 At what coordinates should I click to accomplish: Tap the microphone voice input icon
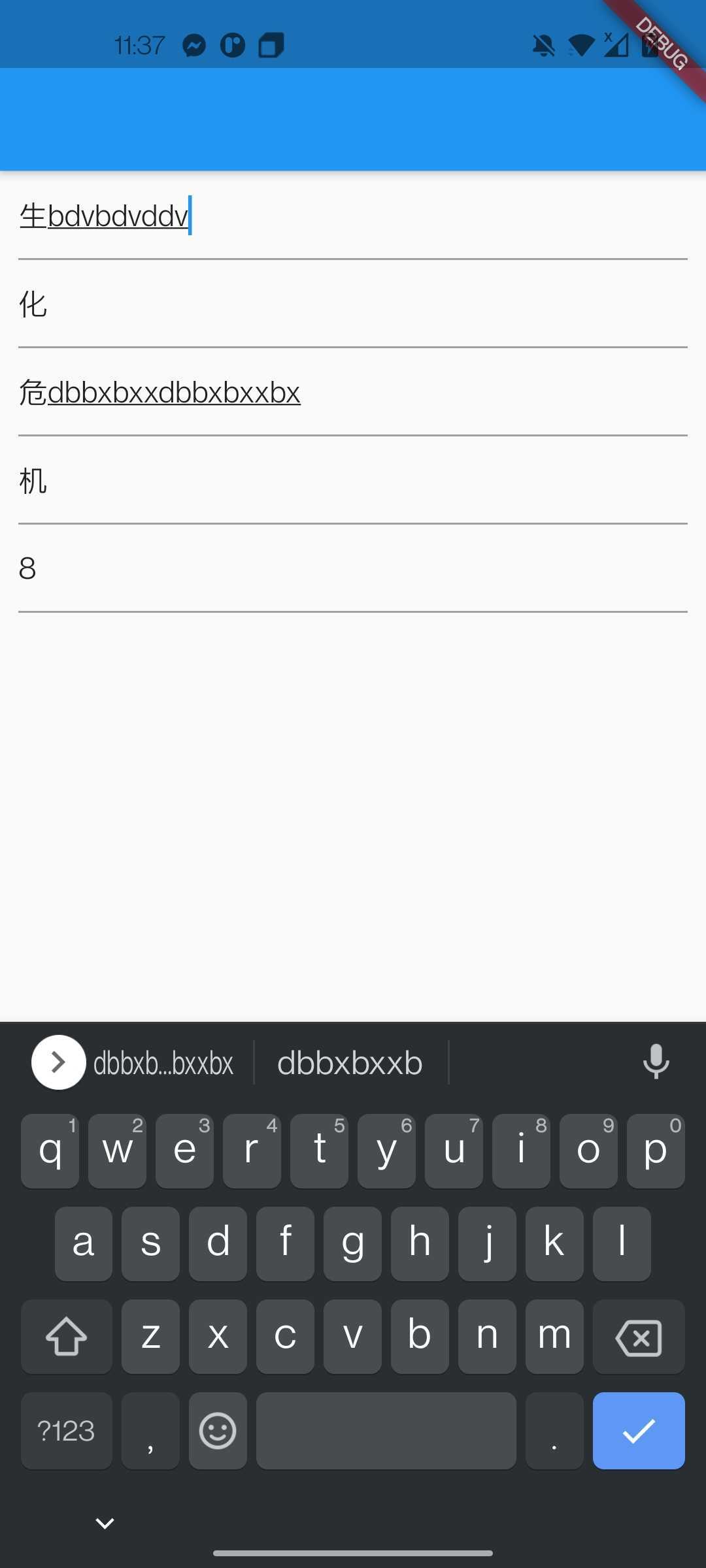[656, 1062]
